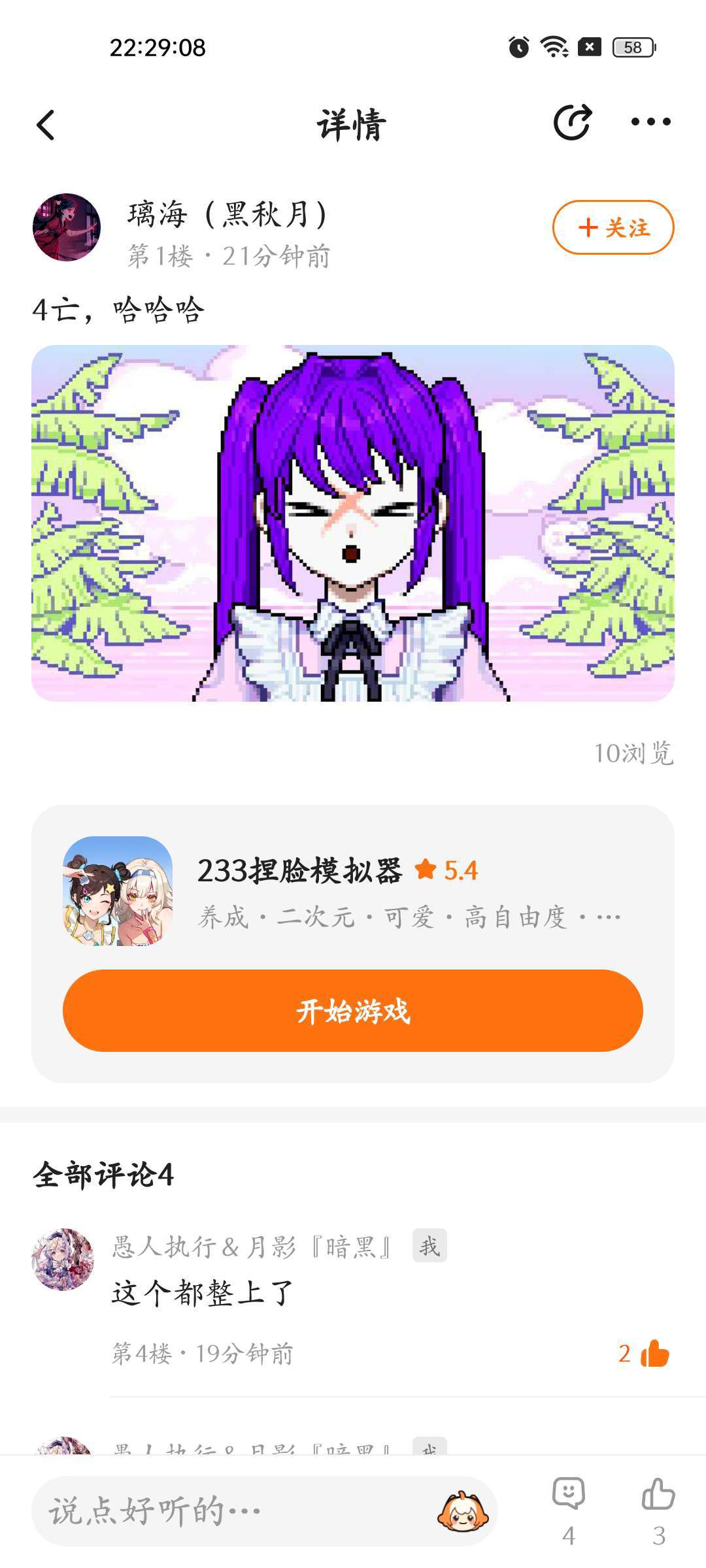Open the three-dot overflow menu
Image resolution: width=706 pixels, height=1568 pixels.
[x=650, y=122]
